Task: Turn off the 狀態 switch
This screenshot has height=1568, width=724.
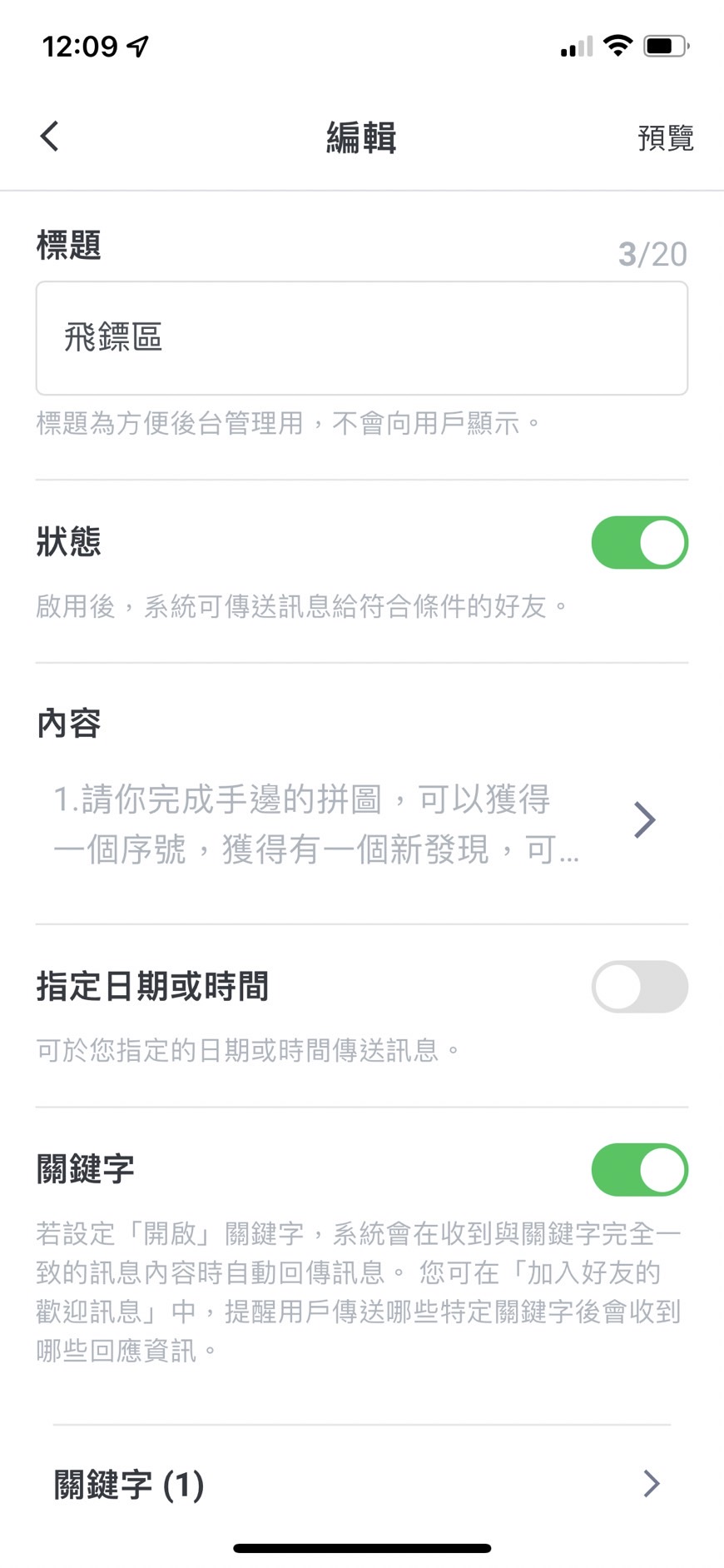Action: click(639, 543)
